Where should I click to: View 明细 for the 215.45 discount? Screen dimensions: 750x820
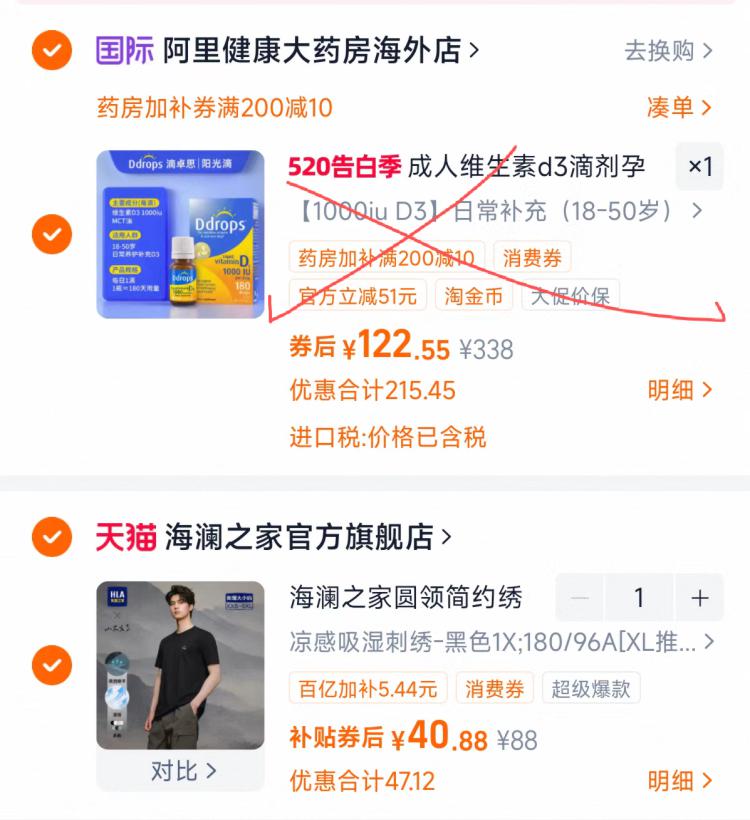[x=679, y=390]
